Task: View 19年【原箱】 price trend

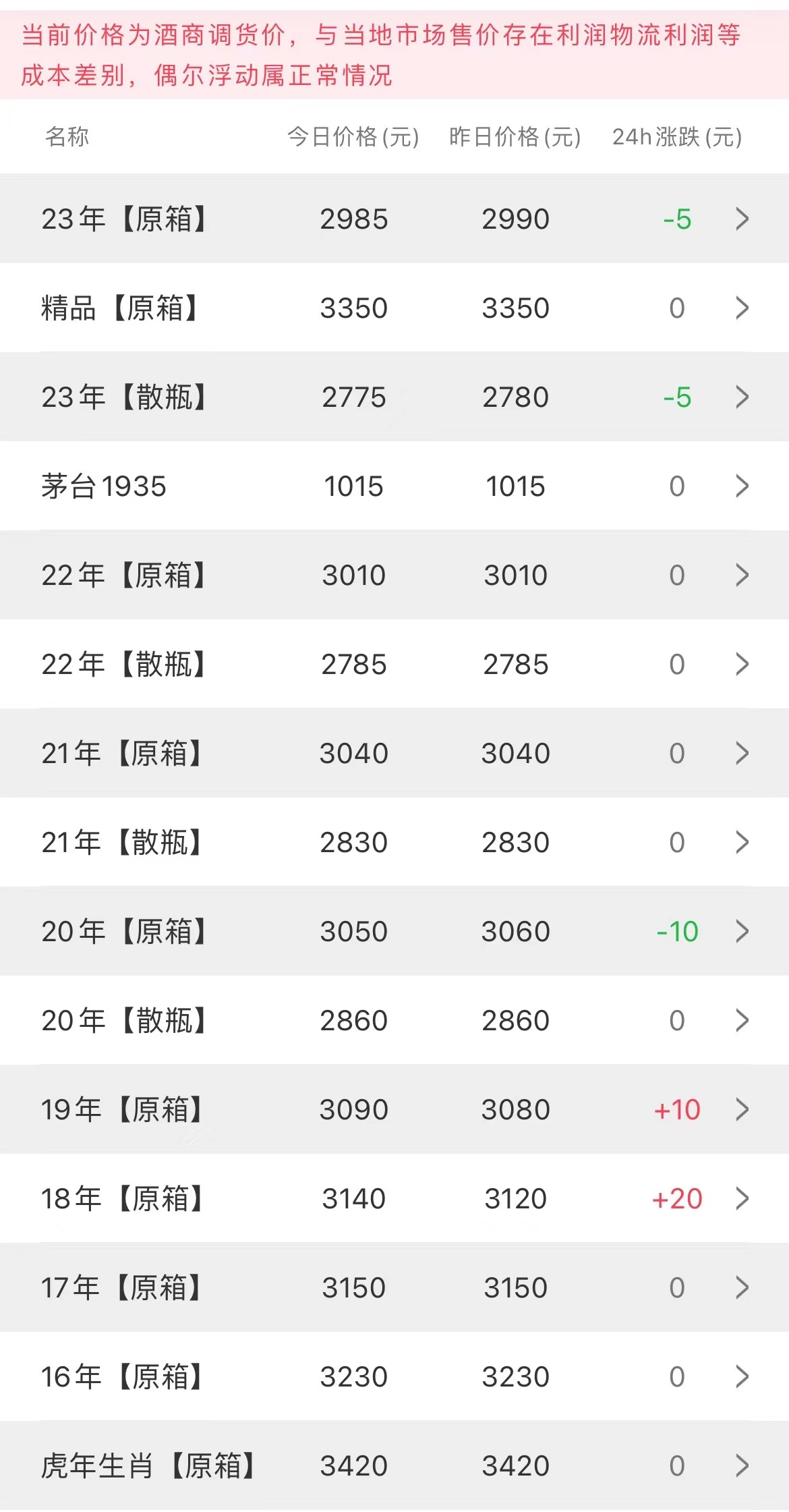Action: point(394,1109)
